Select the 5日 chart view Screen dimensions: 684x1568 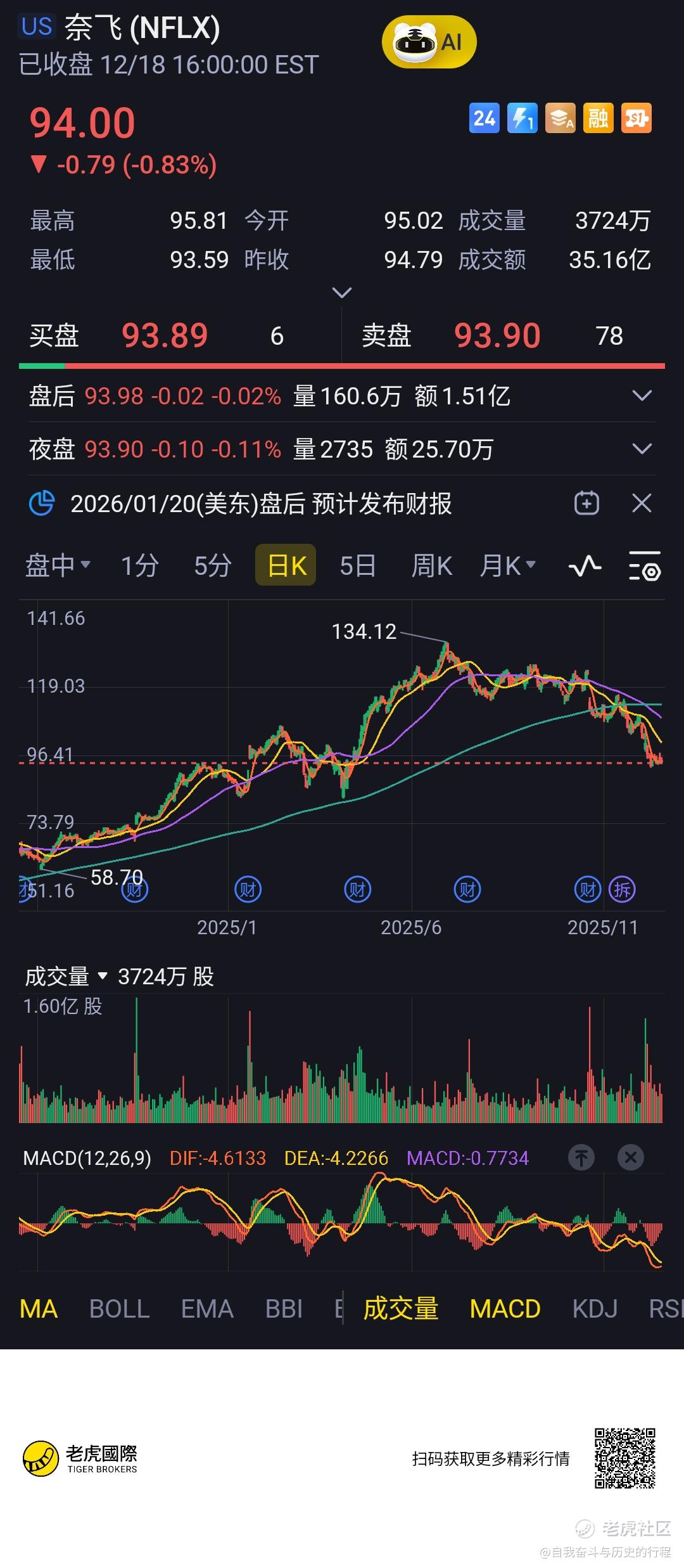click(358, 565)
